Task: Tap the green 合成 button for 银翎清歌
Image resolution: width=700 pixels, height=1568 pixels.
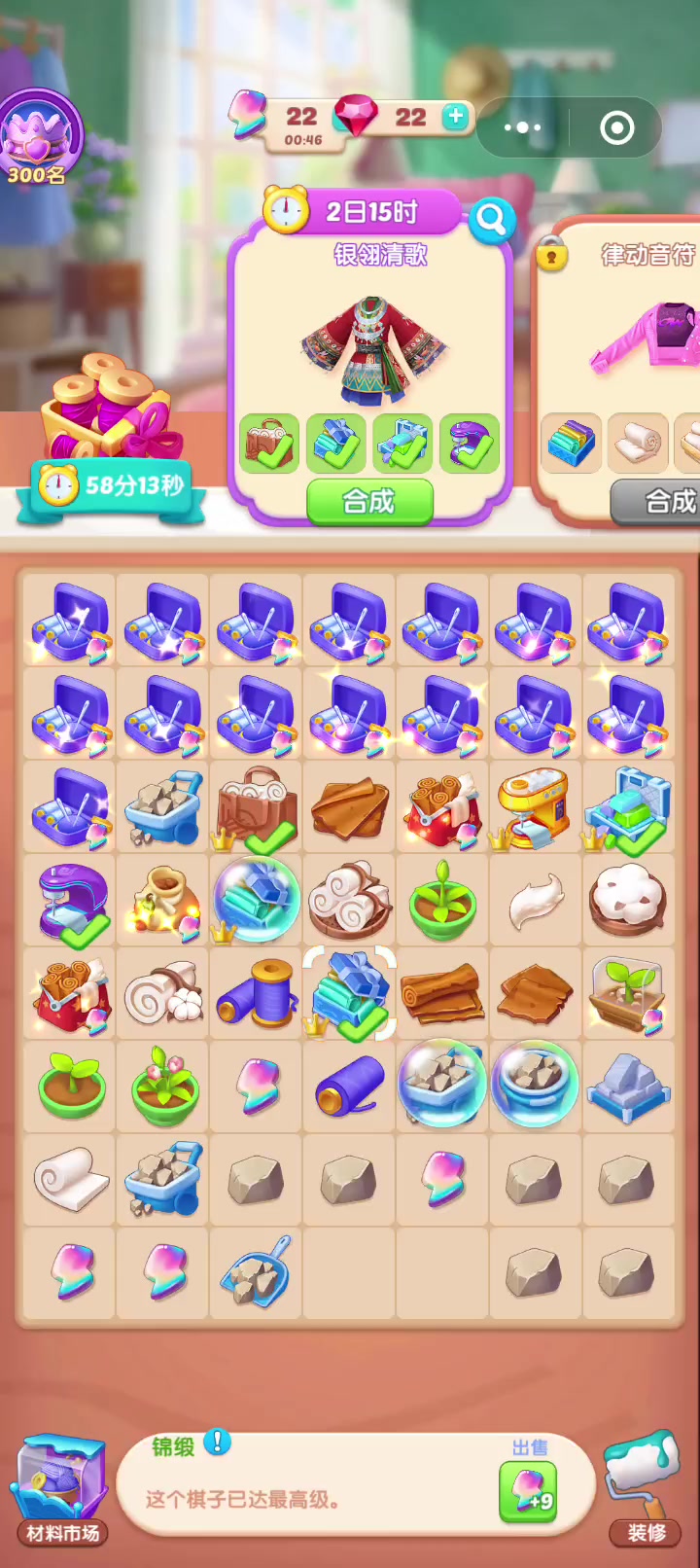Action: tap(369, 502)
